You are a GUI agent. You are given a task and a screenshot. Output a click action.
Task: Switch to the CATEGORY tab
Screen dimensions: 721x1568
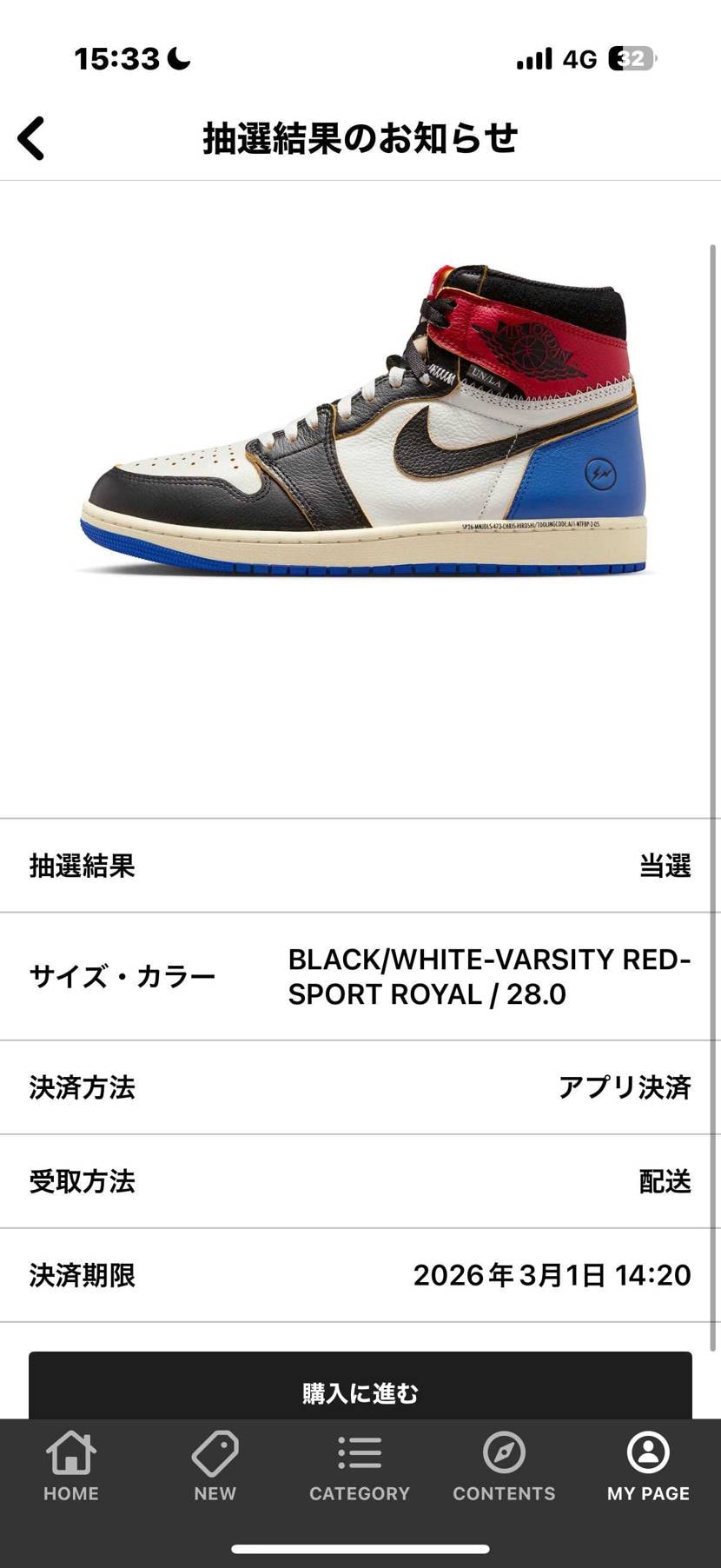coord(360,1467)
